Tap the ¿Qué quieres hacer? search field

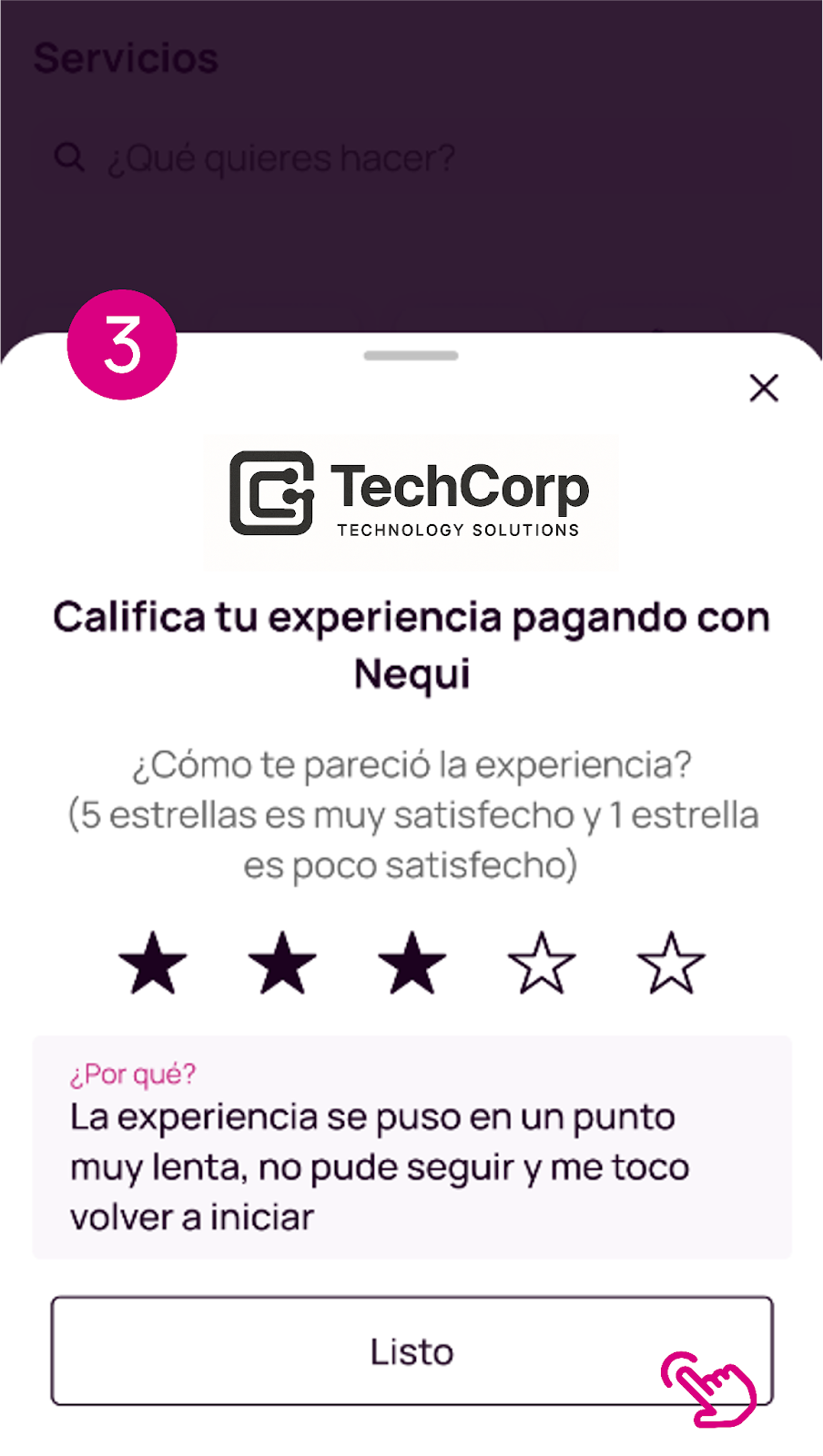[282, 157]
